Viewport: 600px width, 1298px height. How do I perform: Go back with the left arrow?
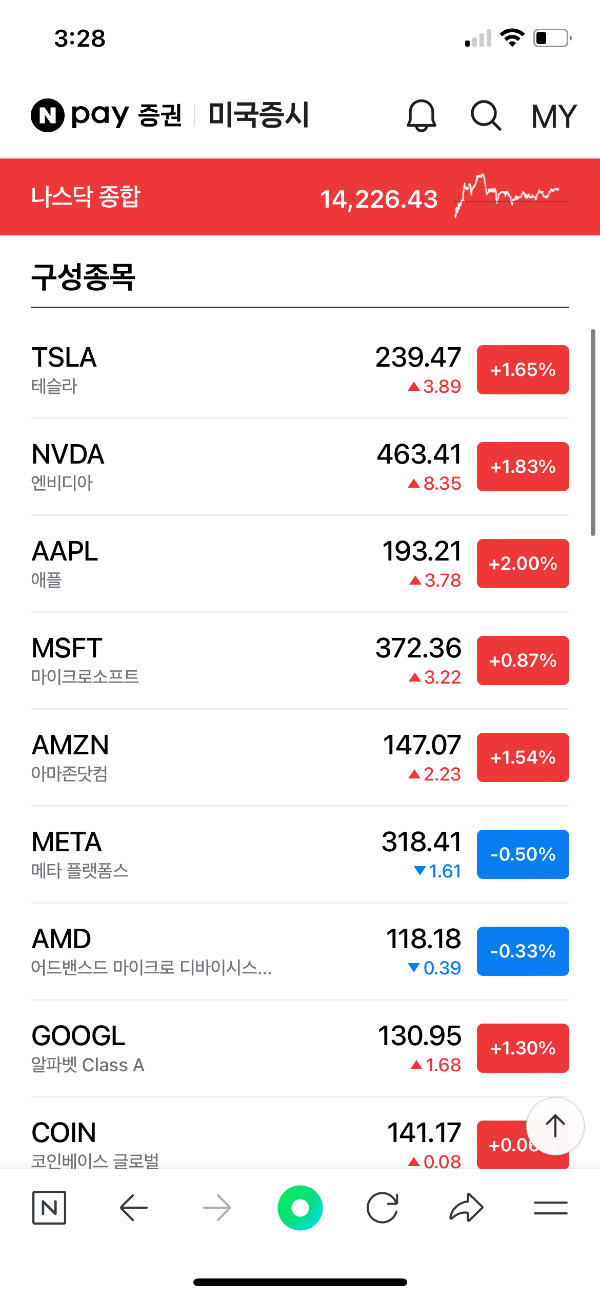click(133, 1208)
